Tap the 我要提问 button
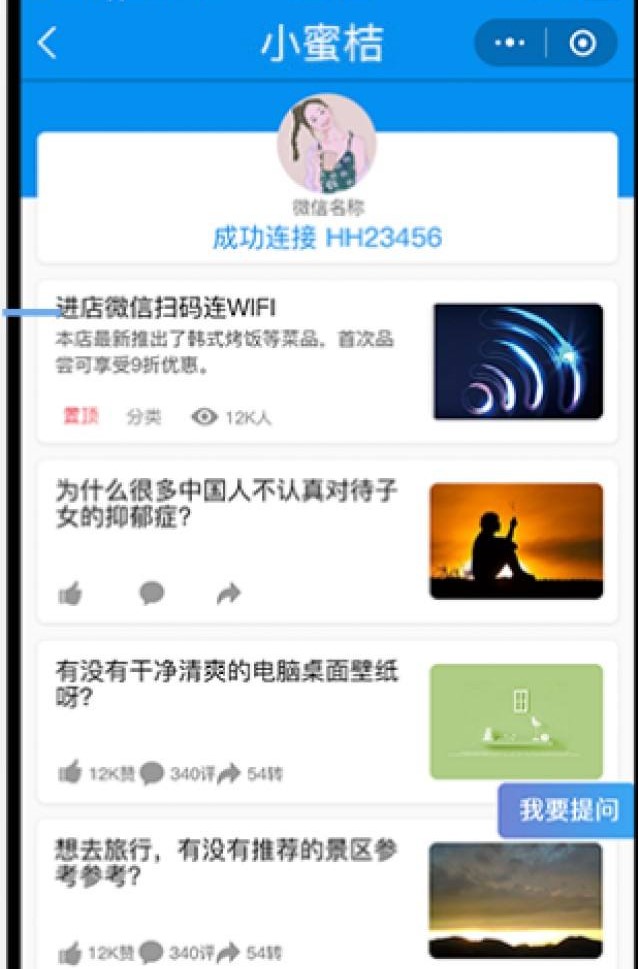 567,810
